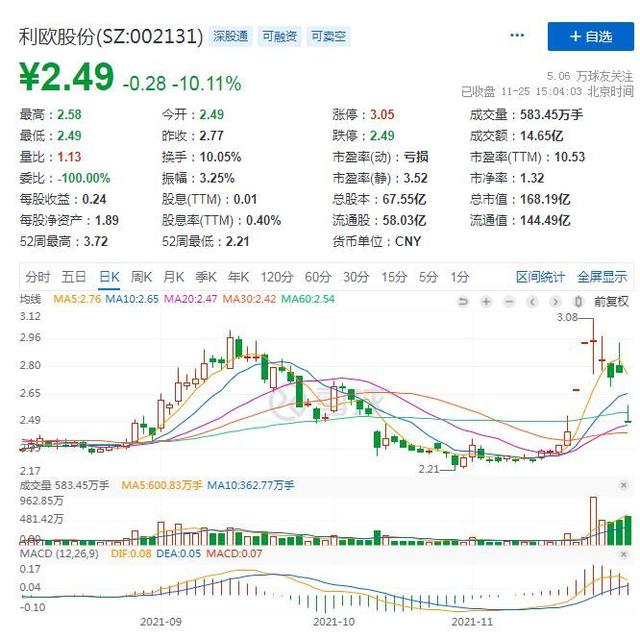The width and height of the screenshot is (640, 638).
Task: Open the 前复权 adjustment dropdown
Action: (611, 300)
